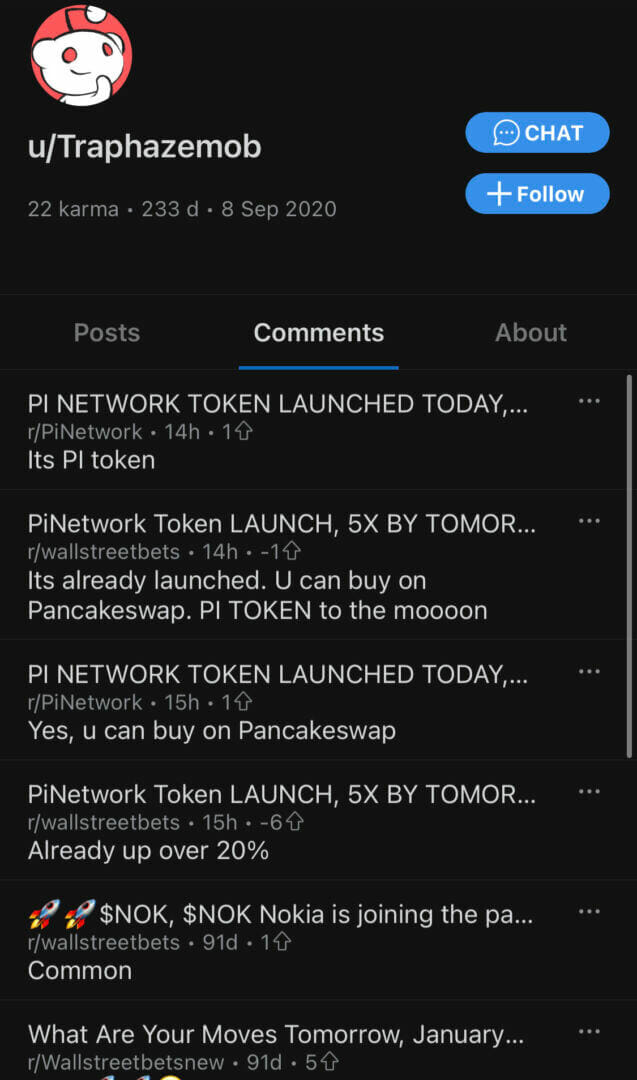Open options for 'Yes, u can buy' comment
The height and width of the screenshot is (1080, 637).
pyautogui.click(x=589, y=671)
